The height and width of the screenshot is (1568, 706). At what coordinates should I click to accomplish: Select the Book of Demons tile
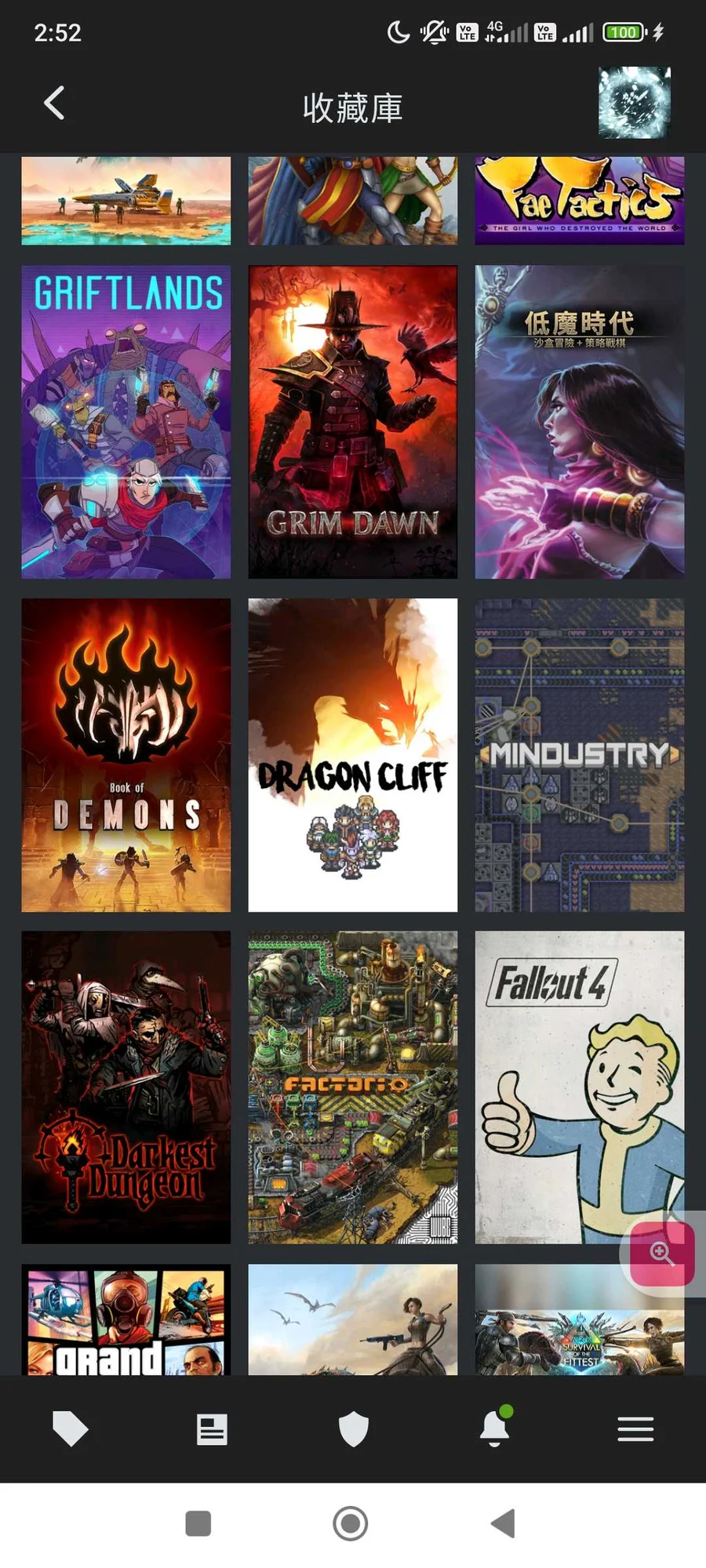pos(126,755)
